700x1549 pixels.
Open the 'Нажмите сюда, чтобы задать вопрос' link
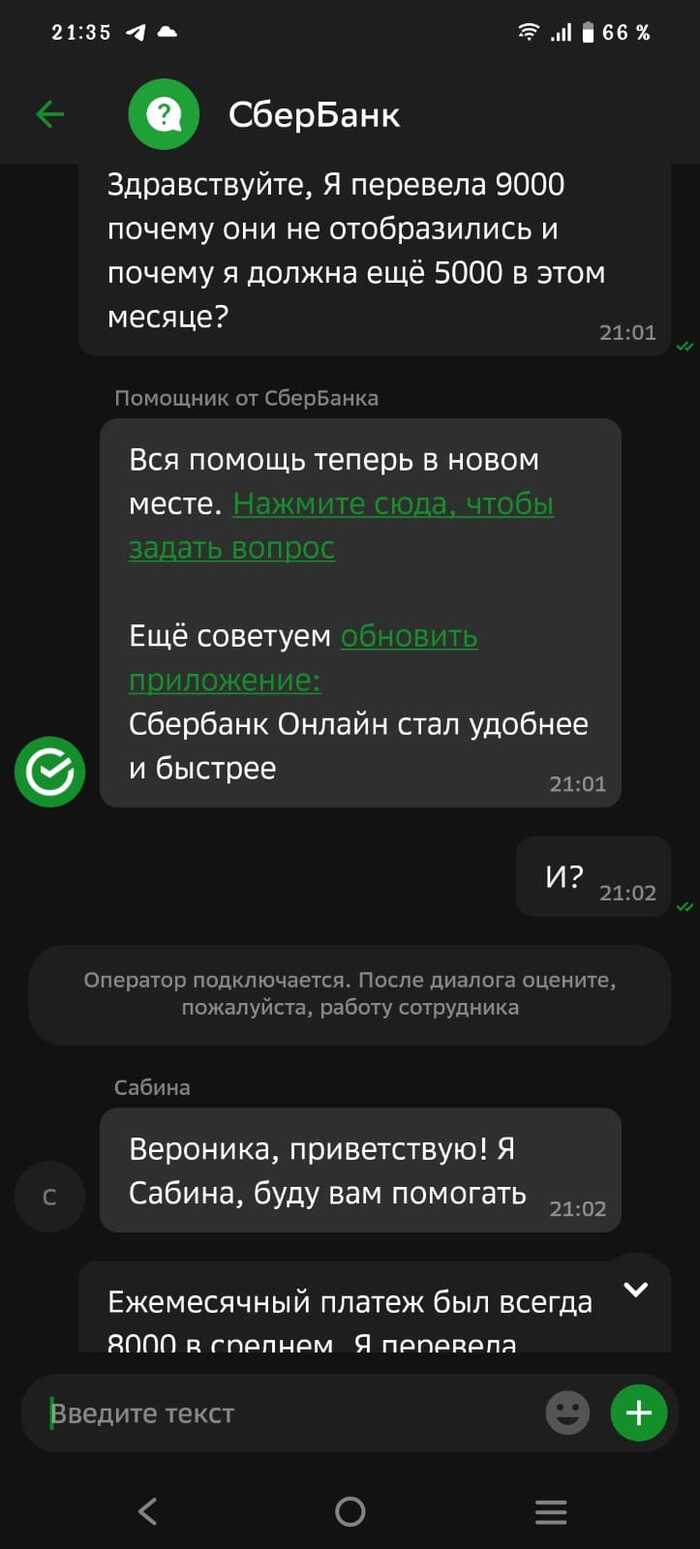coord(392,504)
